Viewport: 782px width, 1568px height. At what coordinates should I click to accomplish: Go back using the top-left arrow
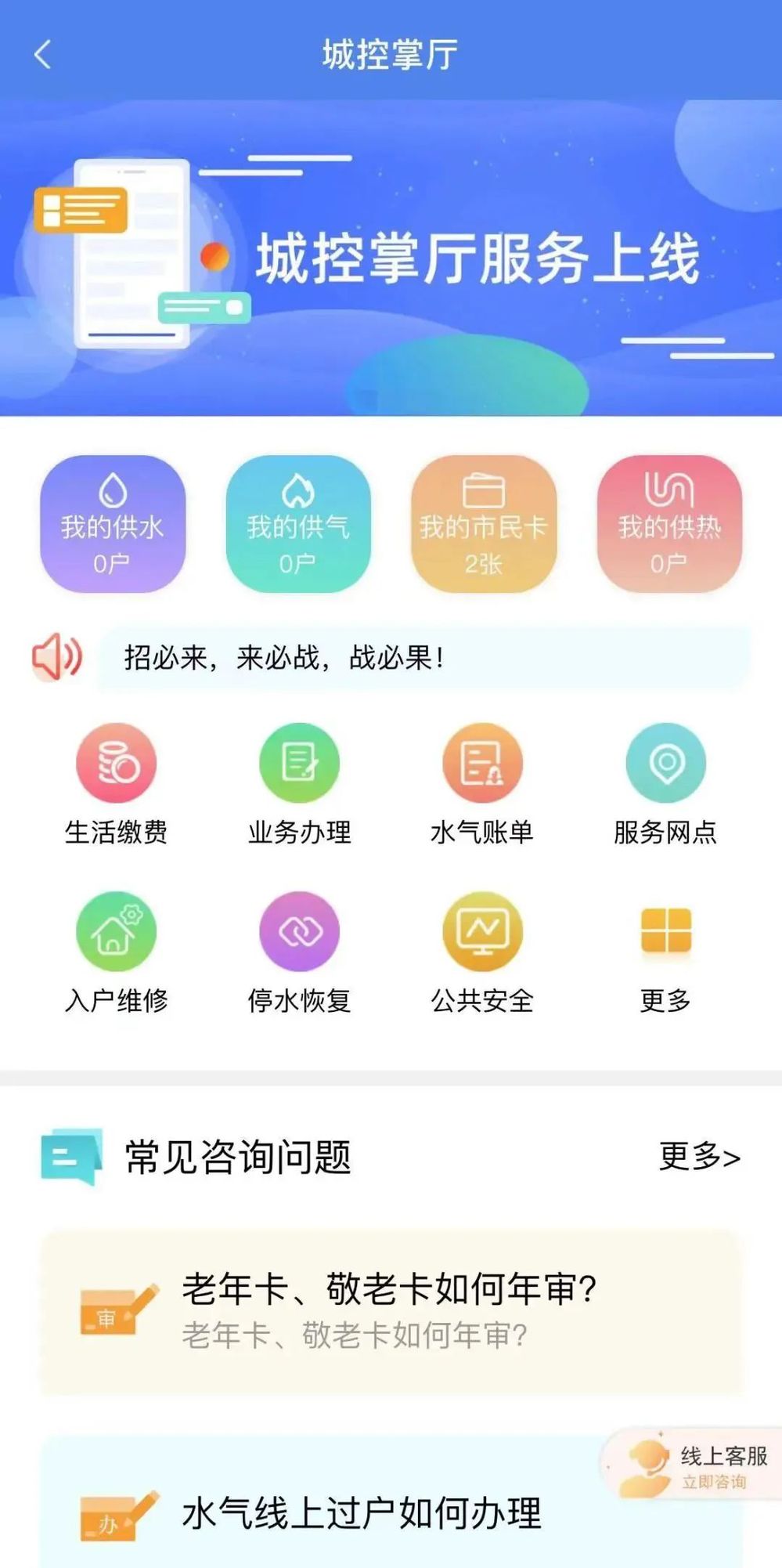pyautogui.click(x=43, y=55)
